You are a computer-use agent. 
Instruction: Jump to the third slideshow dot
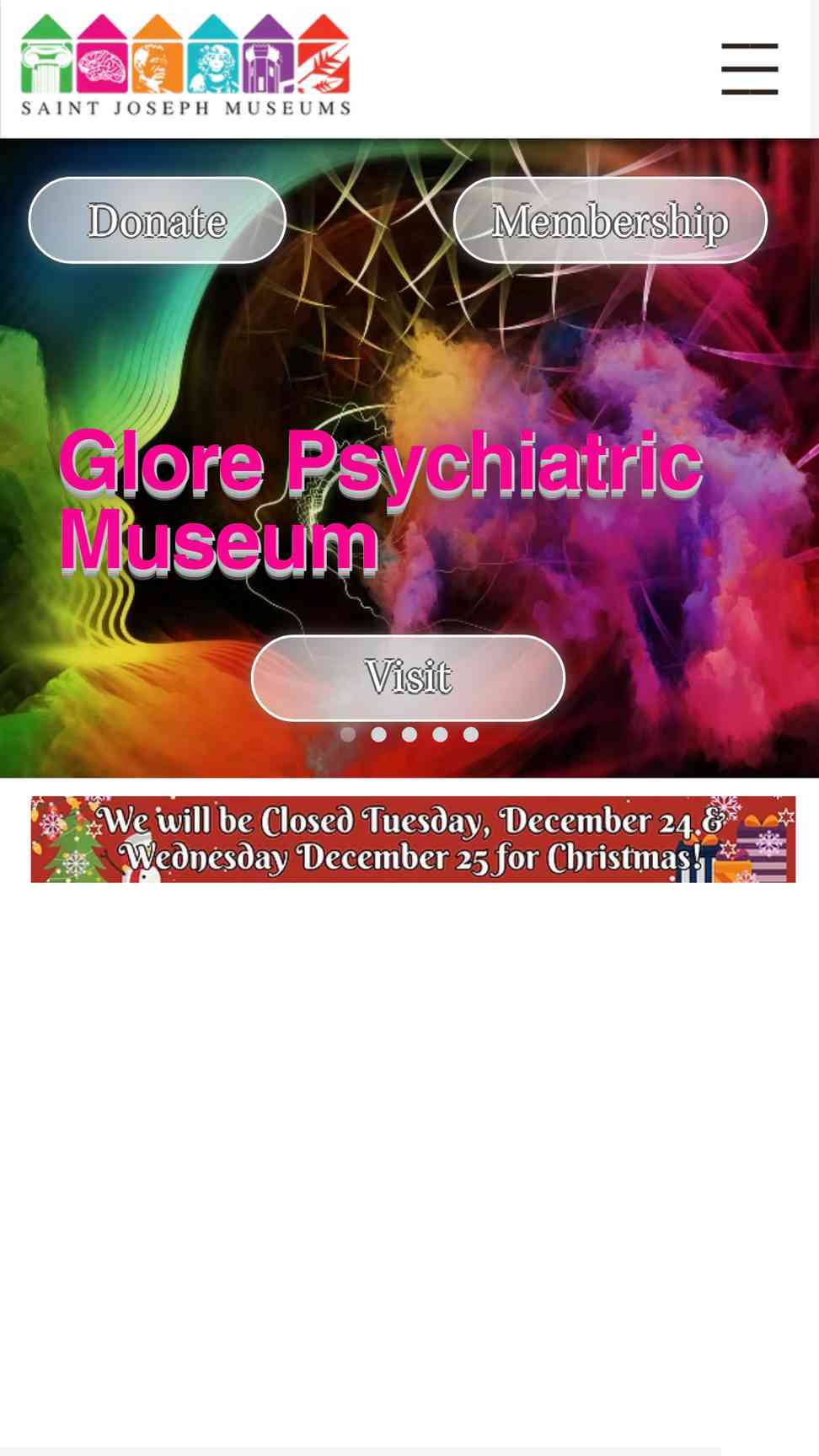(409, 735)
